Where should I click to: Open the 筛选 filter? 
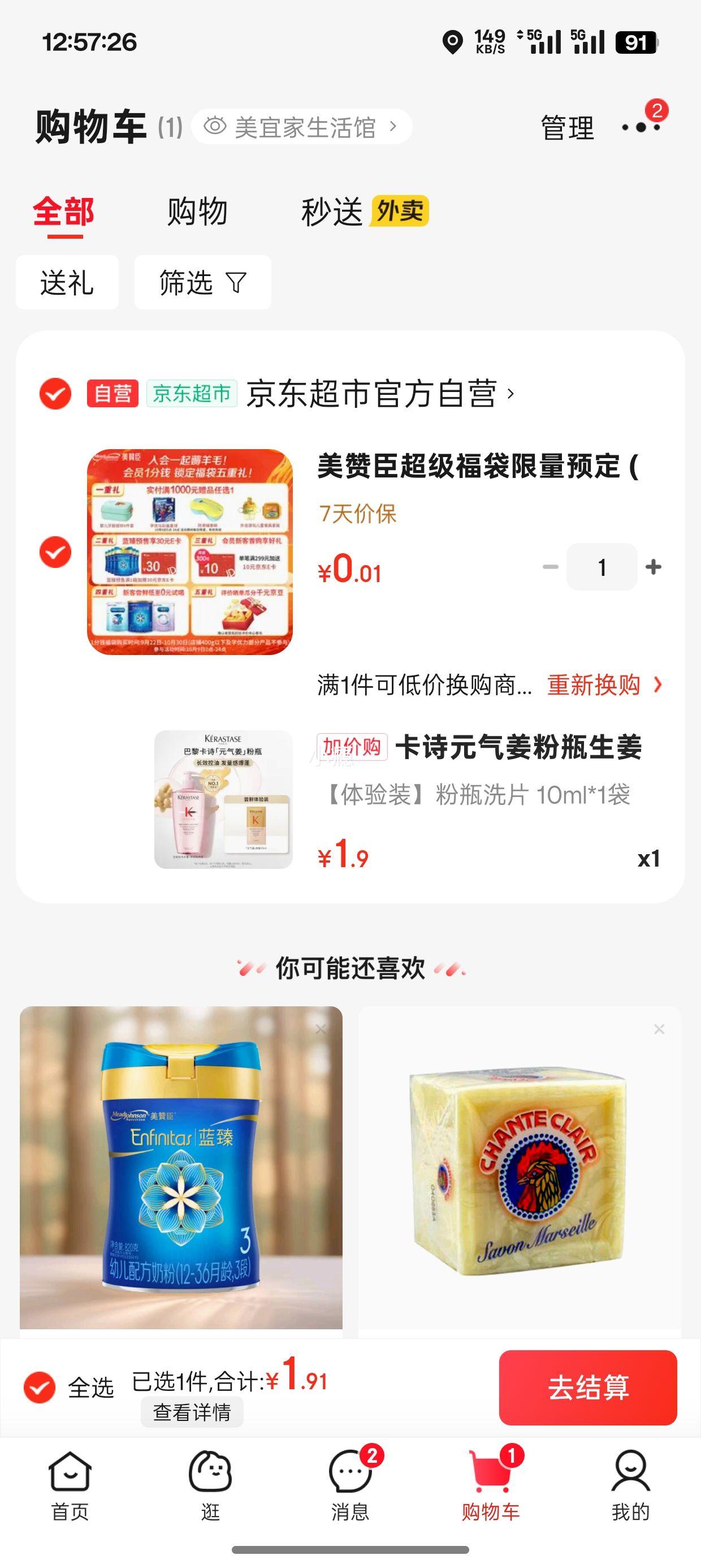202,282
